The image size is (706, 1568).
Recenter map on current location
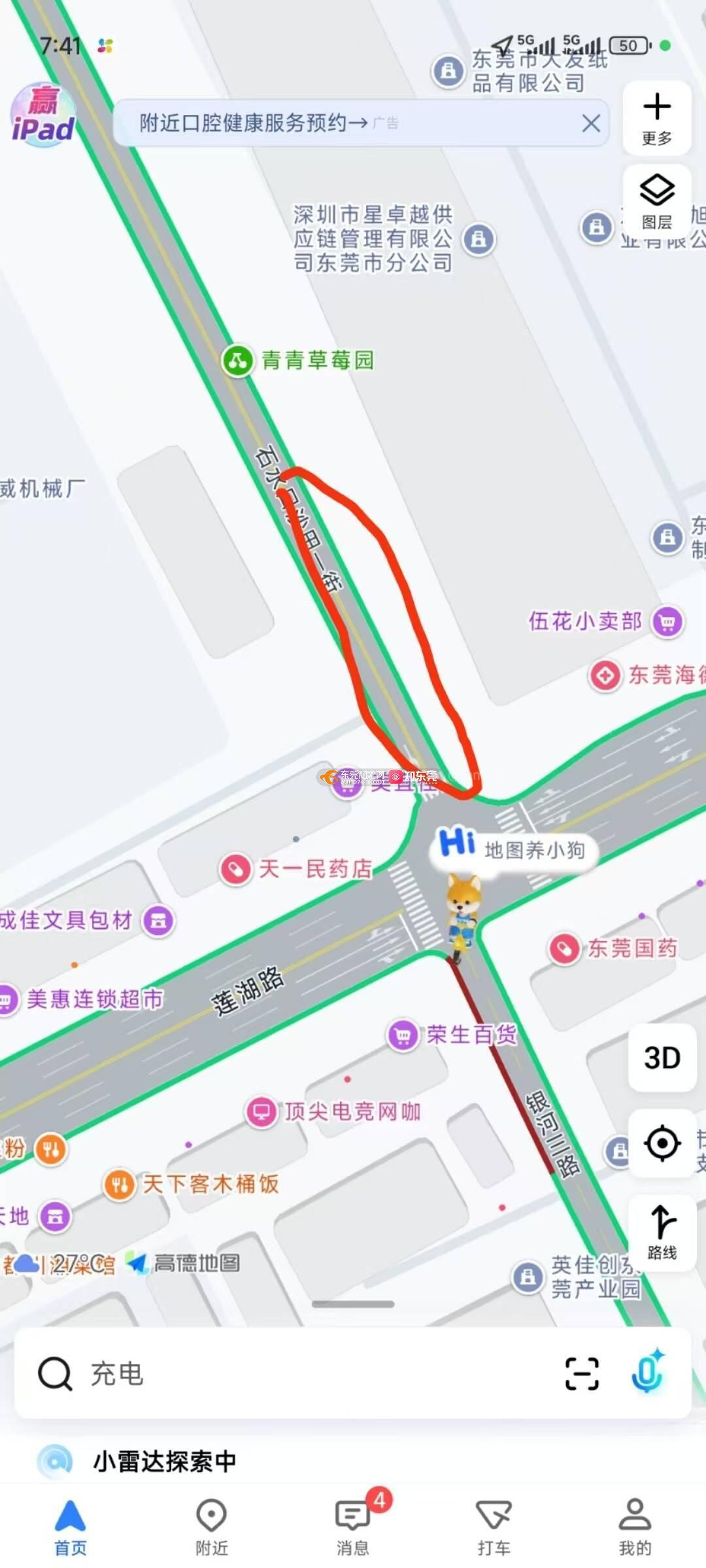662,1143
